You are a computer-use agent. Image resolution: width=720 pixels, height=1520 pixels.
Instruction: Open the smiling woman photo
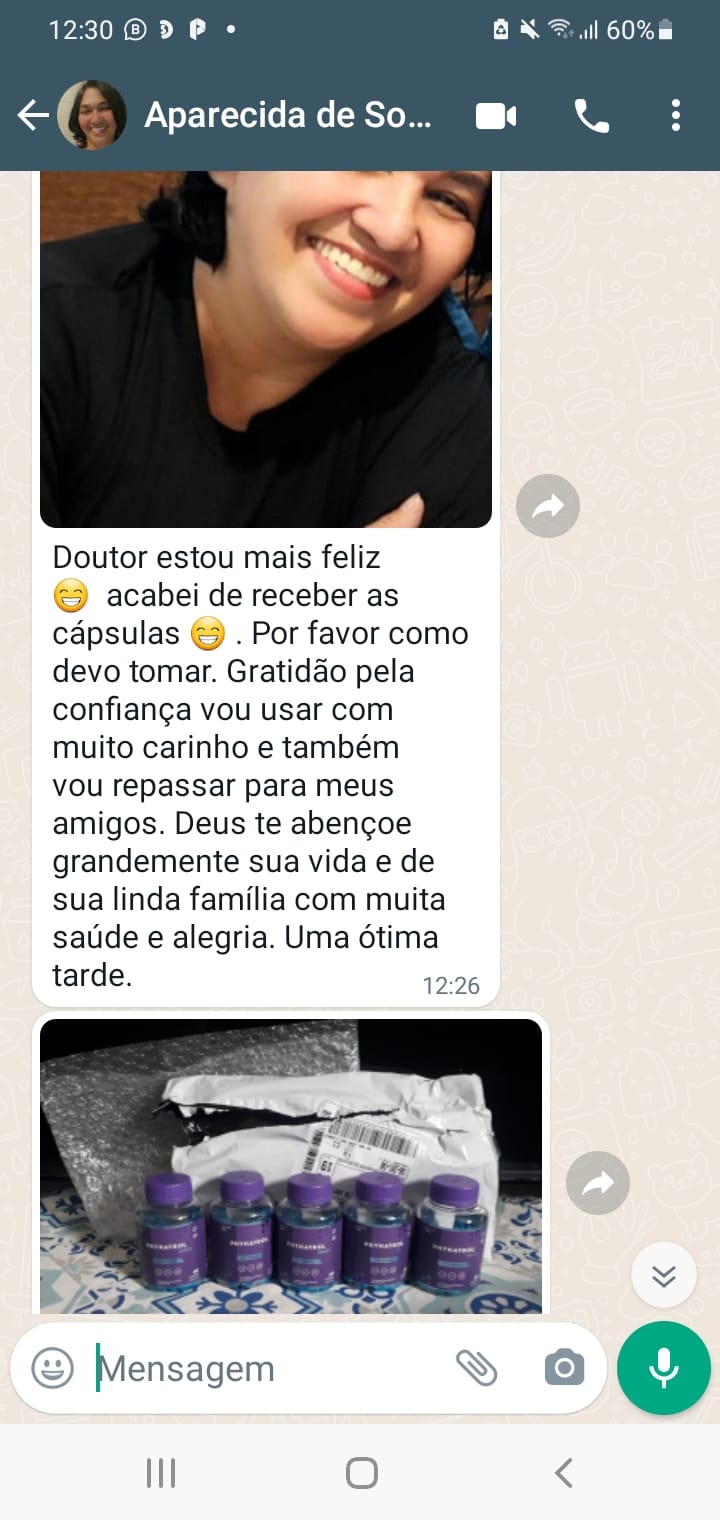(x=266, y=350)
